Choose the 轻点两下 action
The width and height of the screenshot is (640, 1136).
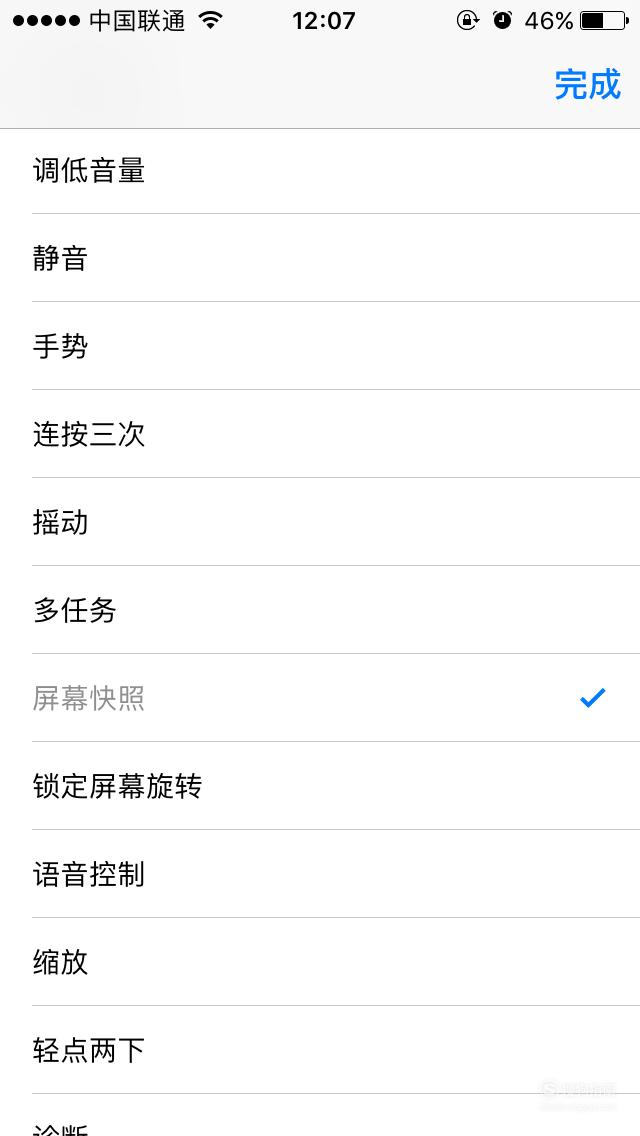coord(320,1050)
